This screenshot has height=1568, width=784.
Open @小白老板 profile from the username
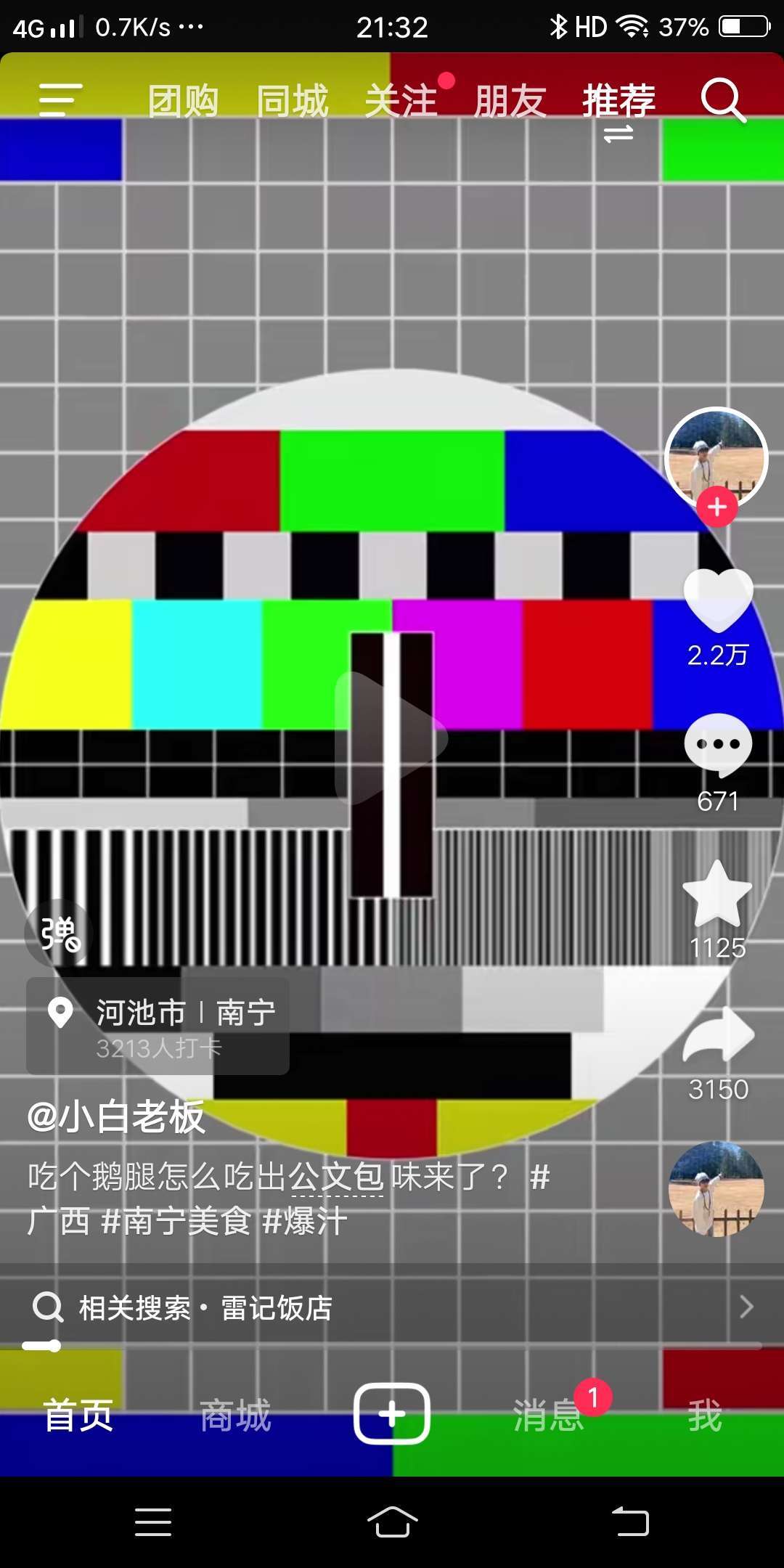[x=116, y=1117]
